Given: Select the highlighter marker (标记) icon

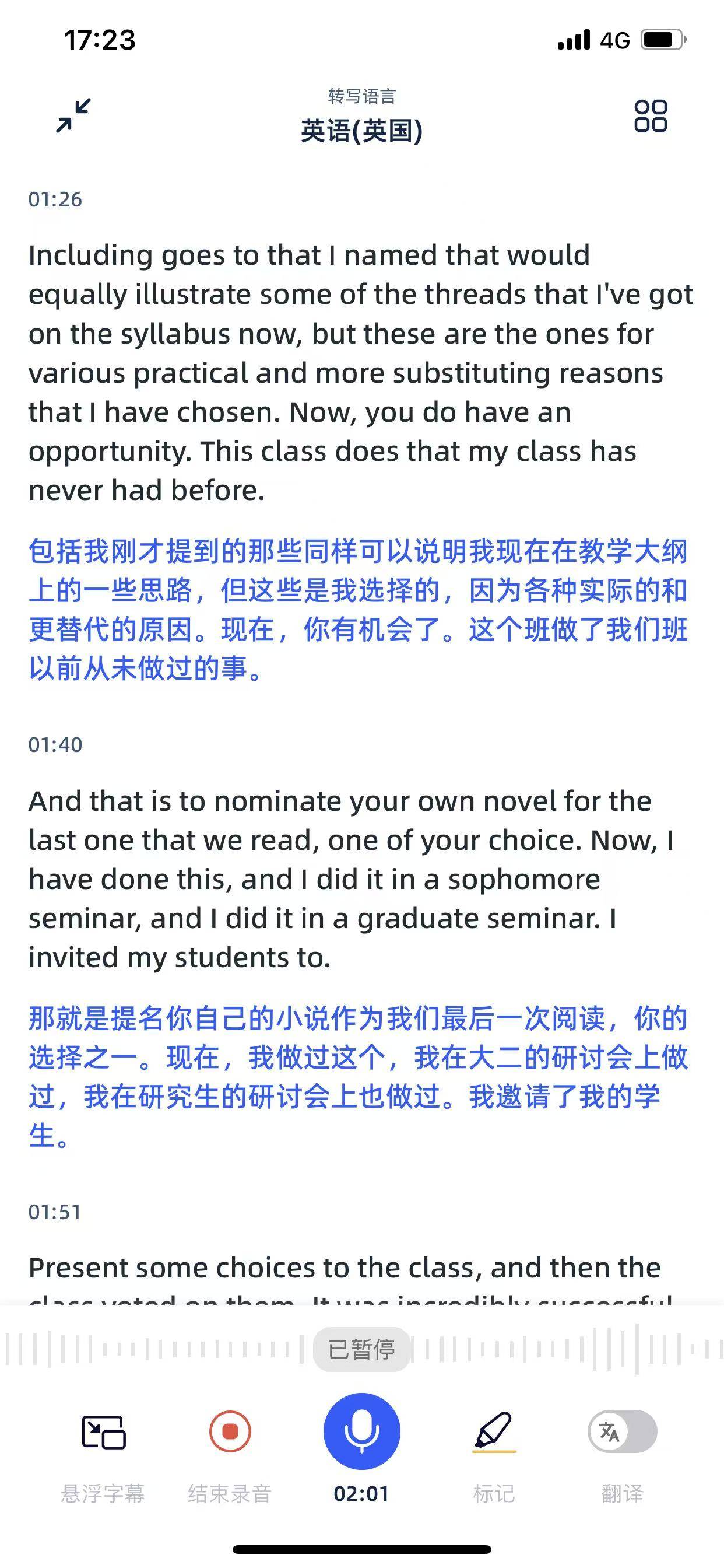Looking at the screenshot, I should (x=493, y=1431).
